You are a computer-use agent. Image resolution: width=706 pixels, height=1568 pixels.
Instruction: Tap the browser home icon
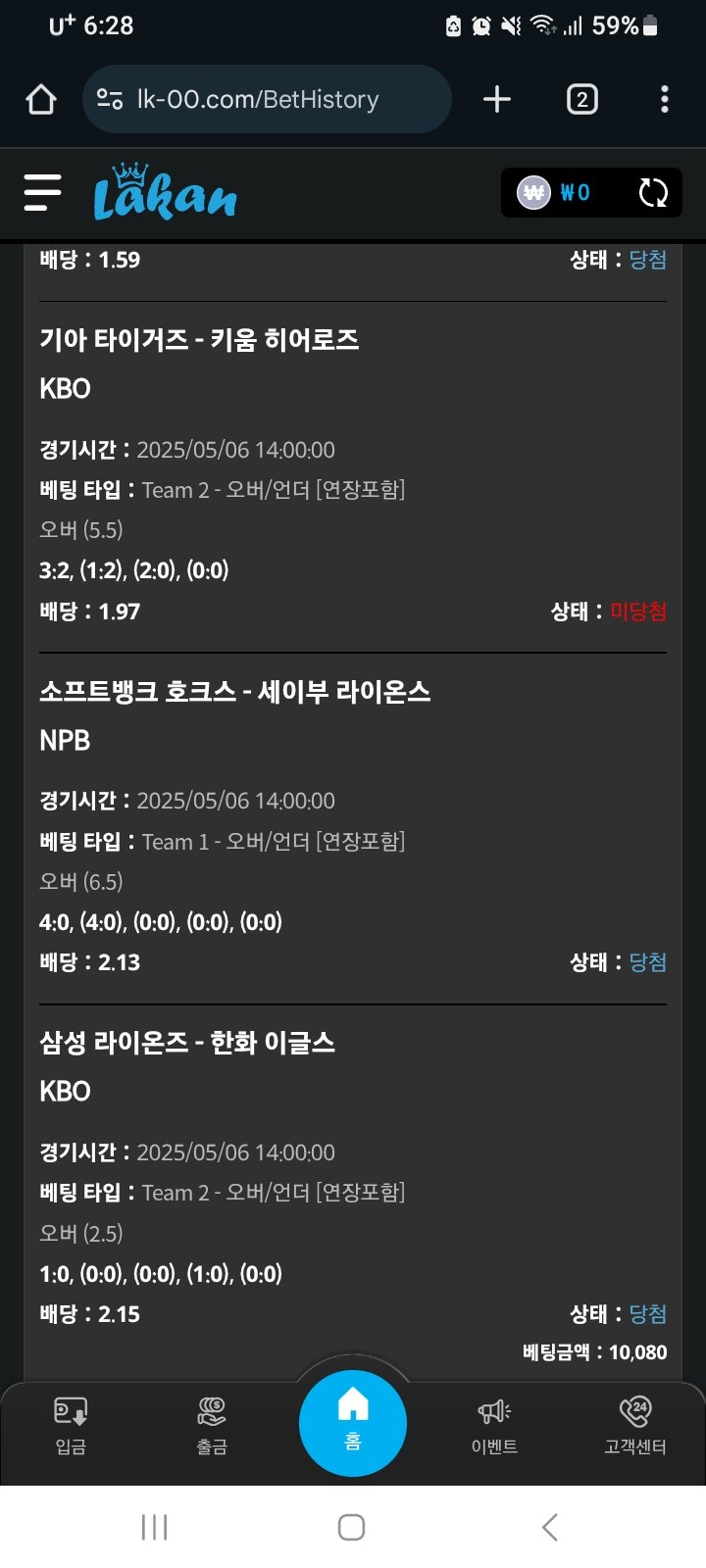click(41, 99)
